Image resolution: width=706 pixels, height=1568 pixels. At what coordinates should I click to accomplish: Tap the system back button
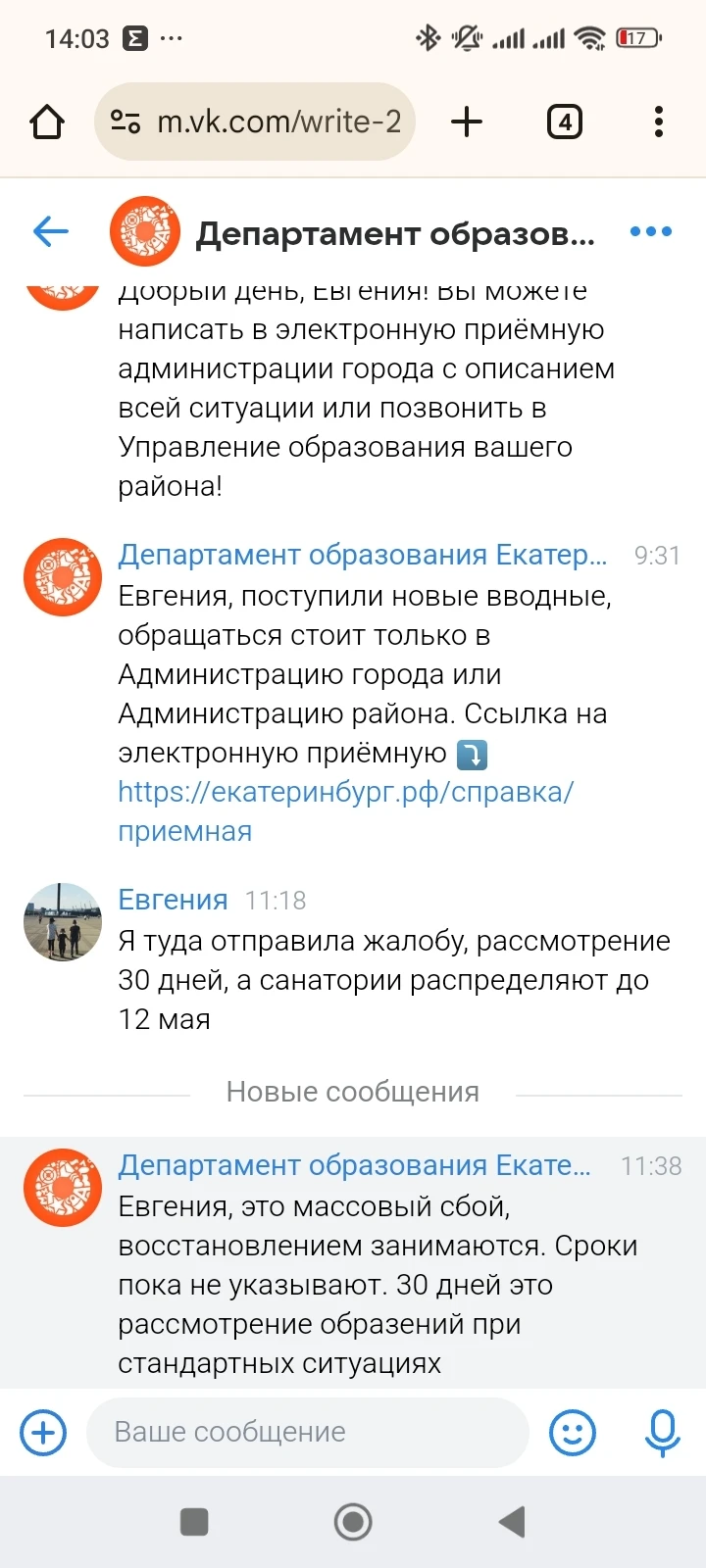512,1522
